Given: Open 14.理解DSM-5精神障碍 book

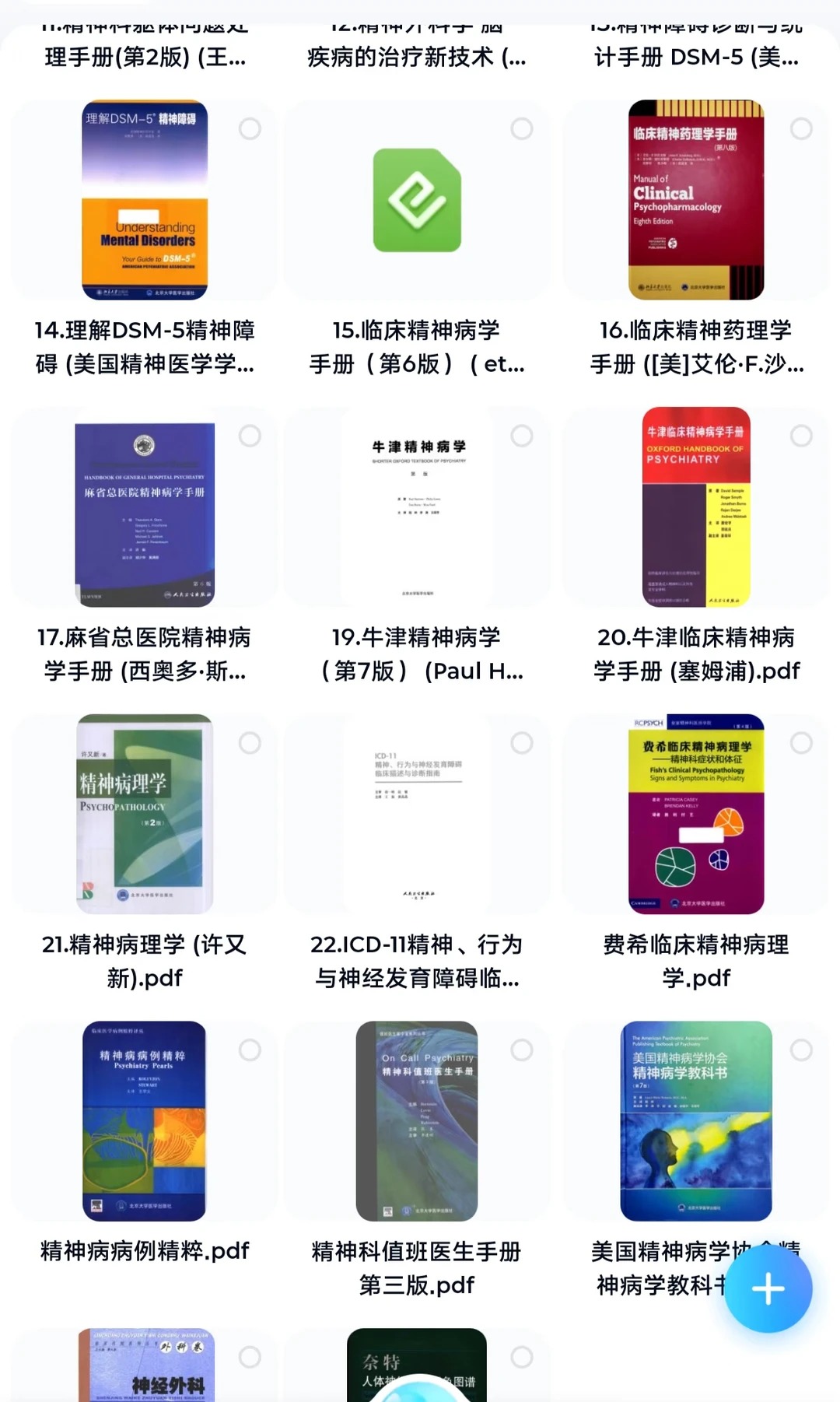Looking at the screenshot, I should tap(145, 200).
